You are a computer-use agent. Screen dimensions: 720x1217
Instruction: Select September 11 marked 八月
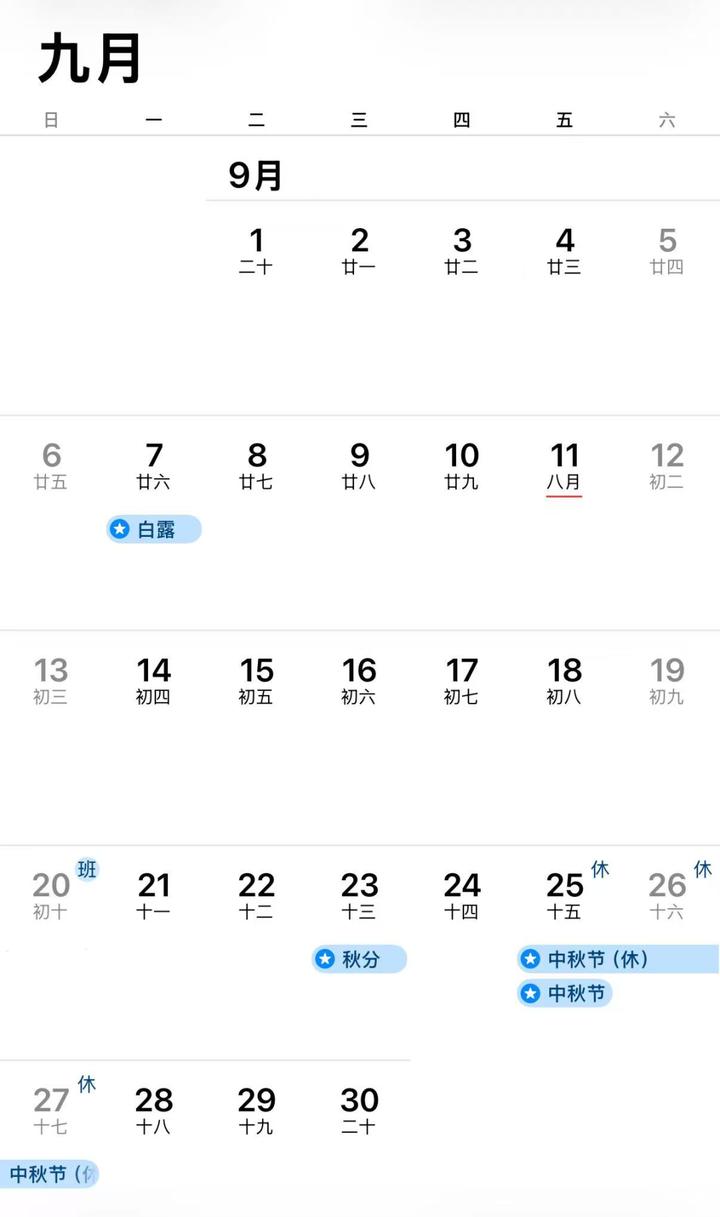point(564,466)
